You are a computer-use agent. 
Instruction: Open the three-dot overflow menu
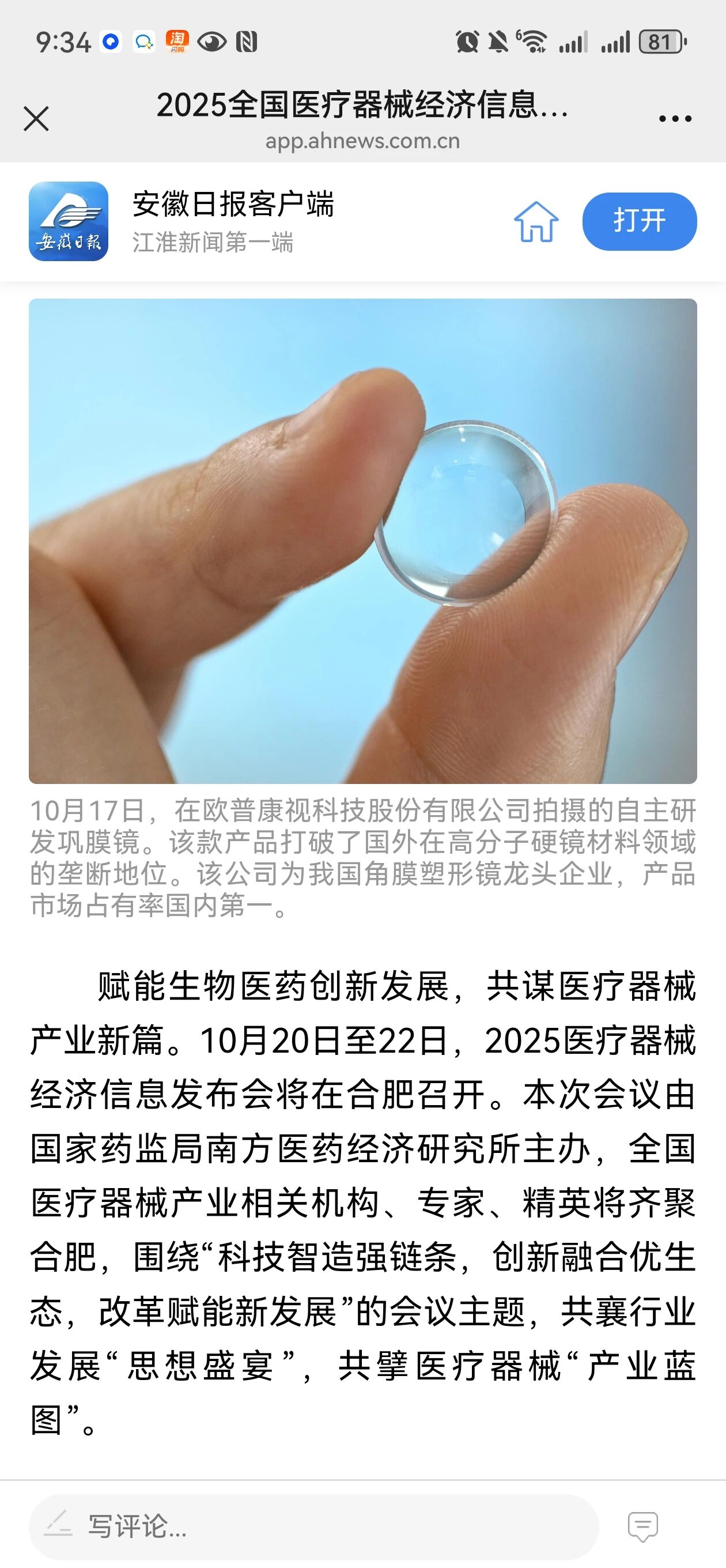tap(675, 119)
